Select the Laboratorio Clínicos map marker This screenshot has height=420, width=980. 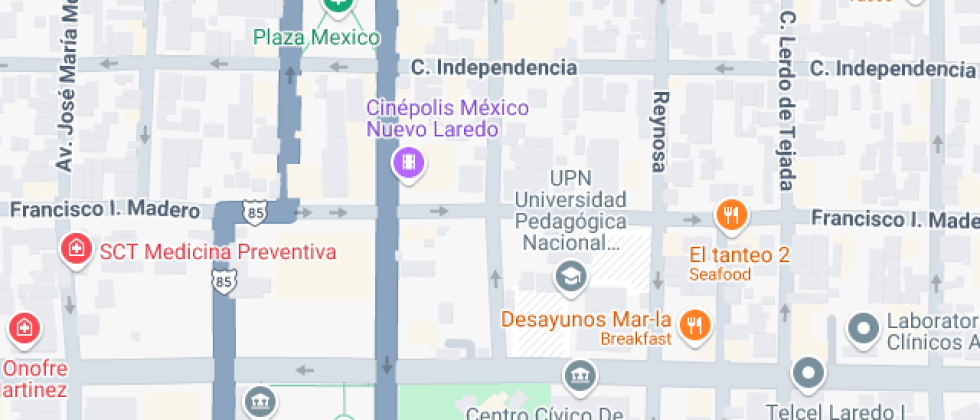(862, 327)
